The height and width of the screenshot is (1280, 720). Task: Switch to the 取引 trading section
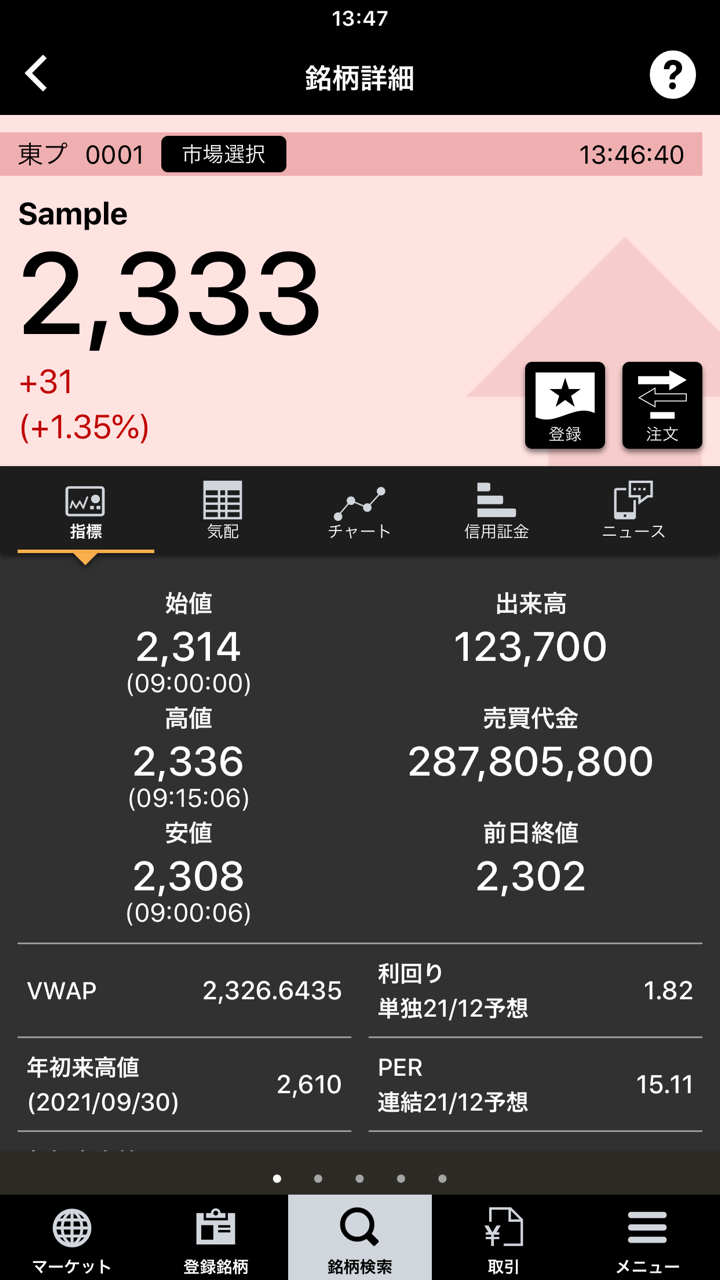(x=504, y=1240)
